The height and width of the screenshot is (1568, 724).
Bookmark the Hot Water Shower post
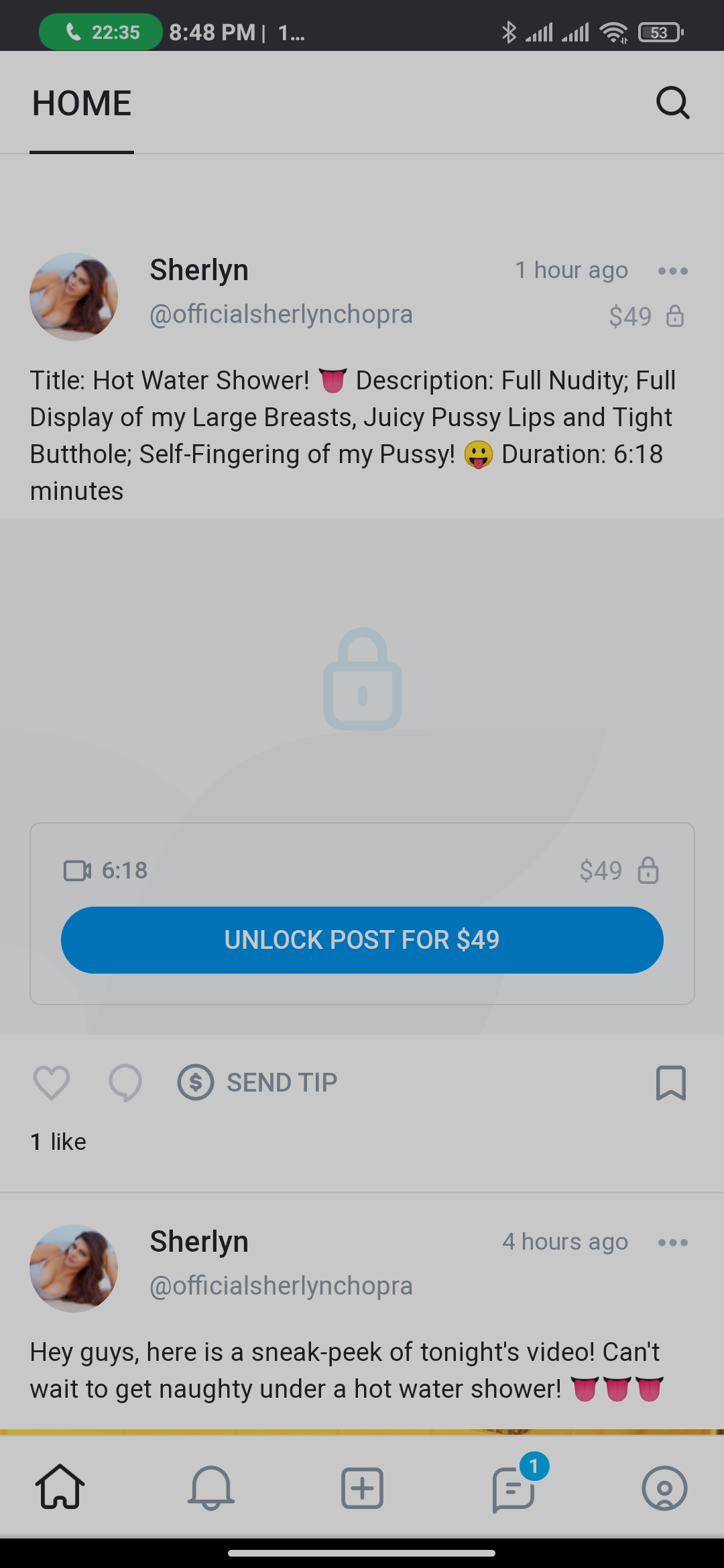(x=670, y=1082)
